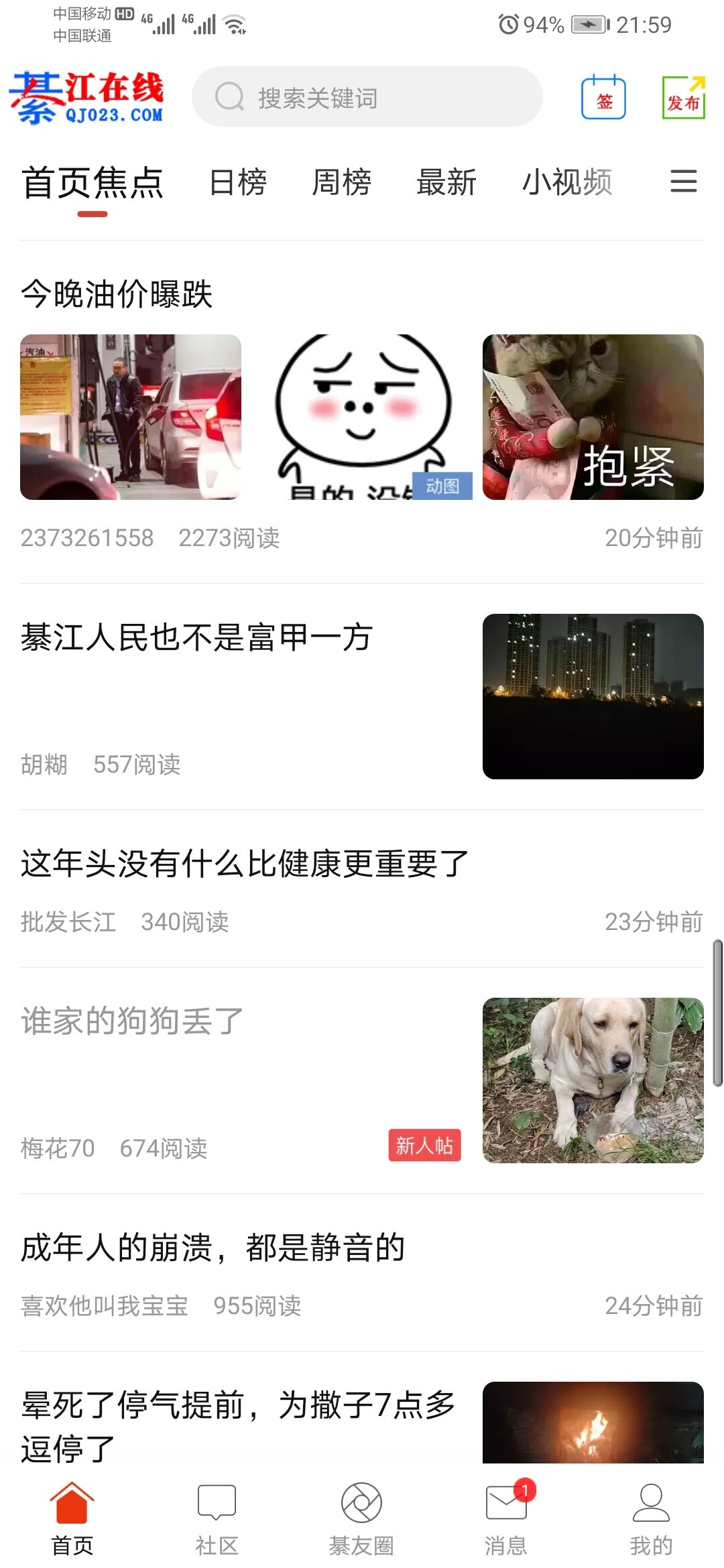
Task: Select the 最新 tab
Action: click(x=446, y=182)
